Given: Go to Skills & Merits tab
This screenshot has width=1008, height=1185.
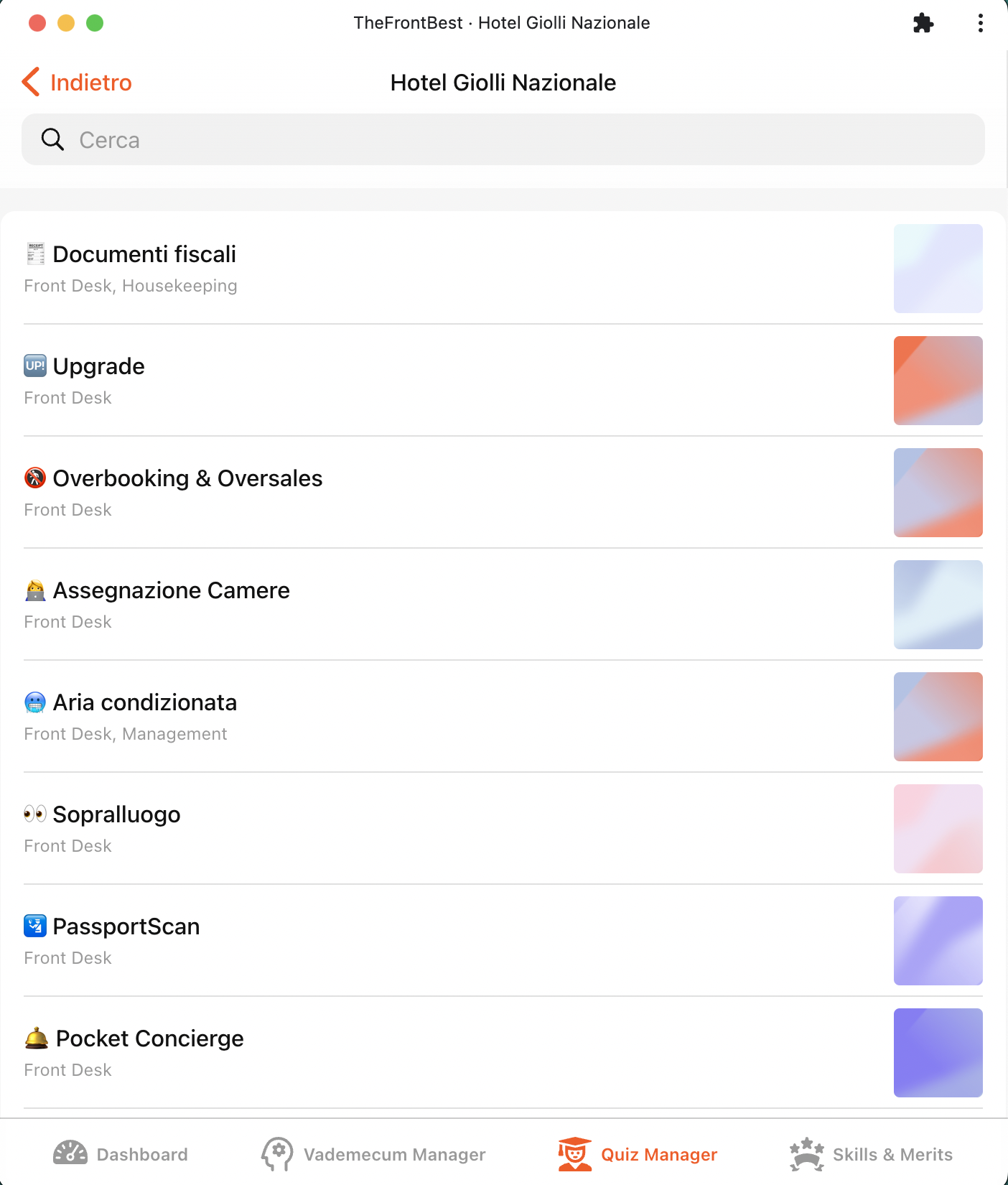Looking at the screenshot, I should coord(871,1154).
